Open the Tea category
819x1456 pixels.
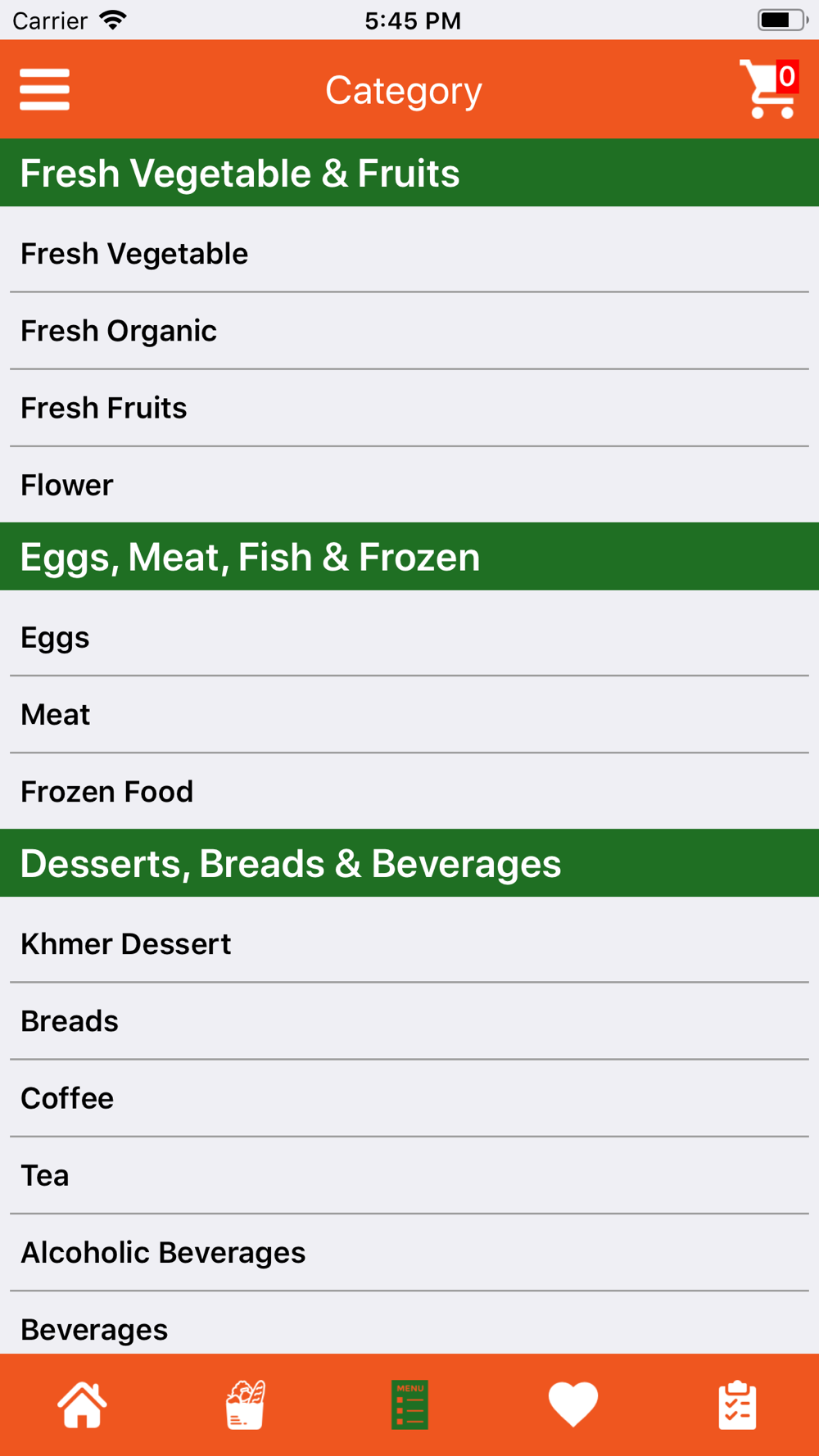pyautogui.click(x=409, y=1175)
